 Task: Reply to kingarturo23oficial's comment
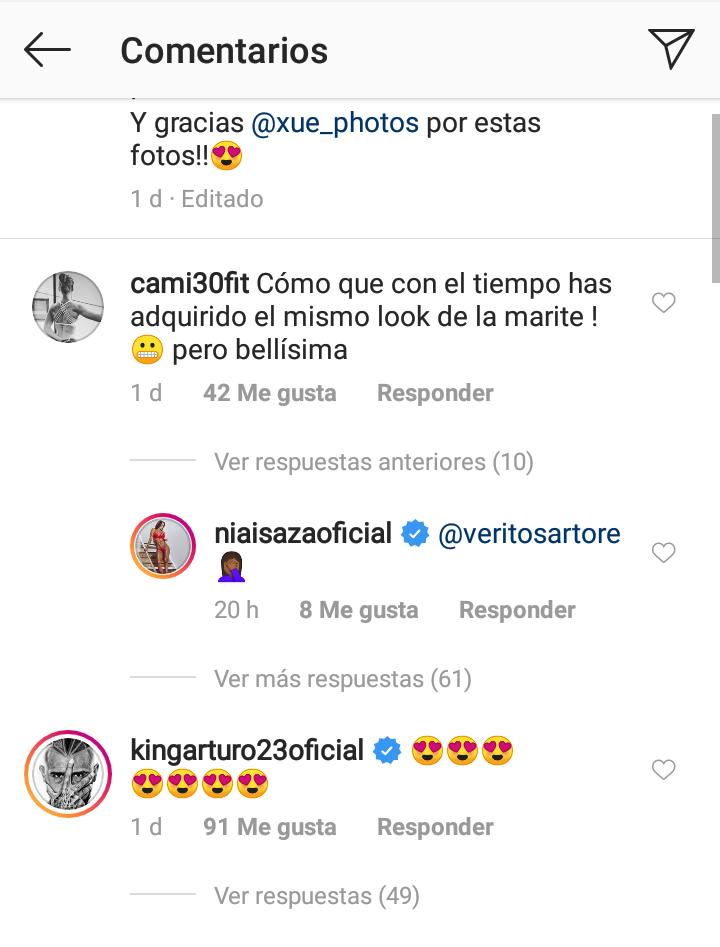pyautogui.click(x=435, y=827)
